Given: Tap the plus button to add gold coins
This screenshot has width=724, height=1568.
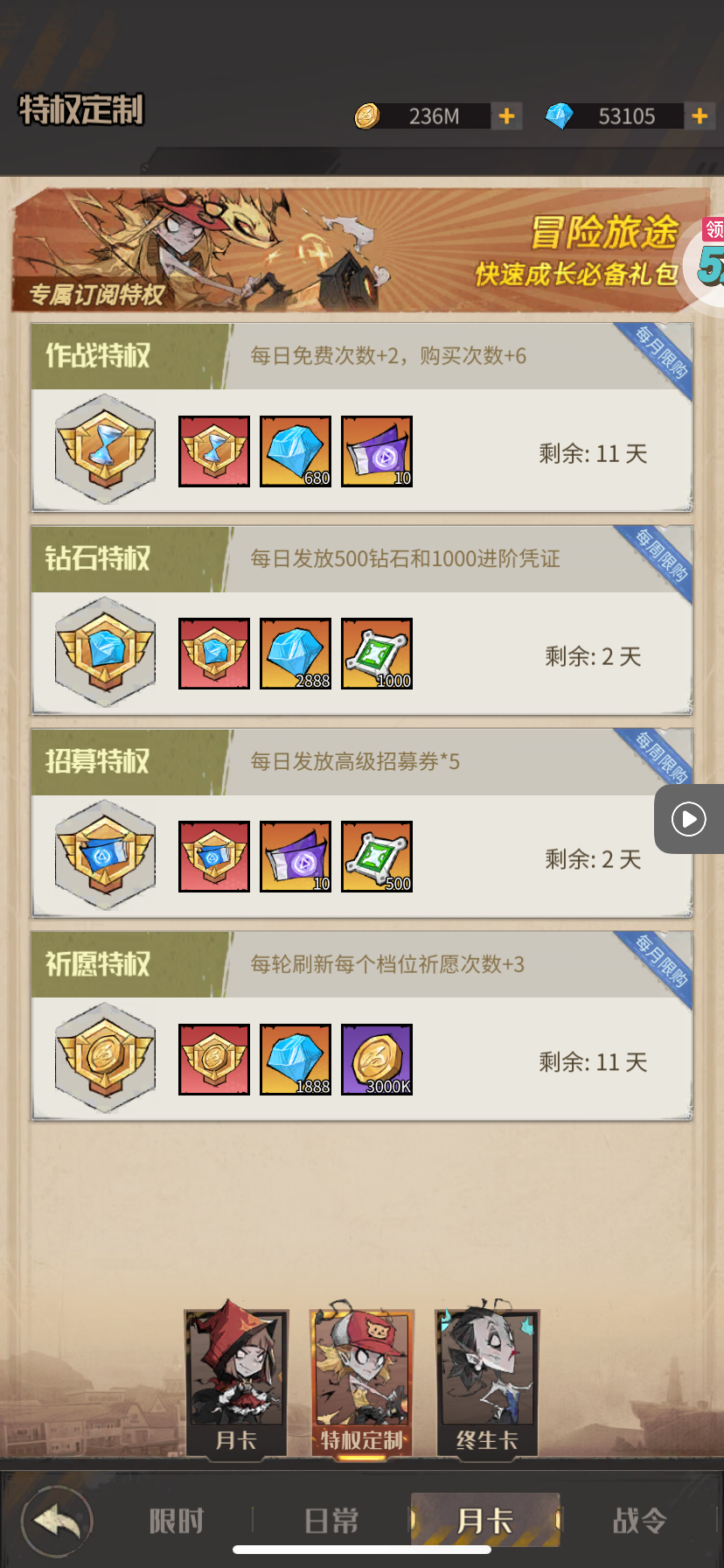Looking at the screenshot, I should (x=506, y=116).
